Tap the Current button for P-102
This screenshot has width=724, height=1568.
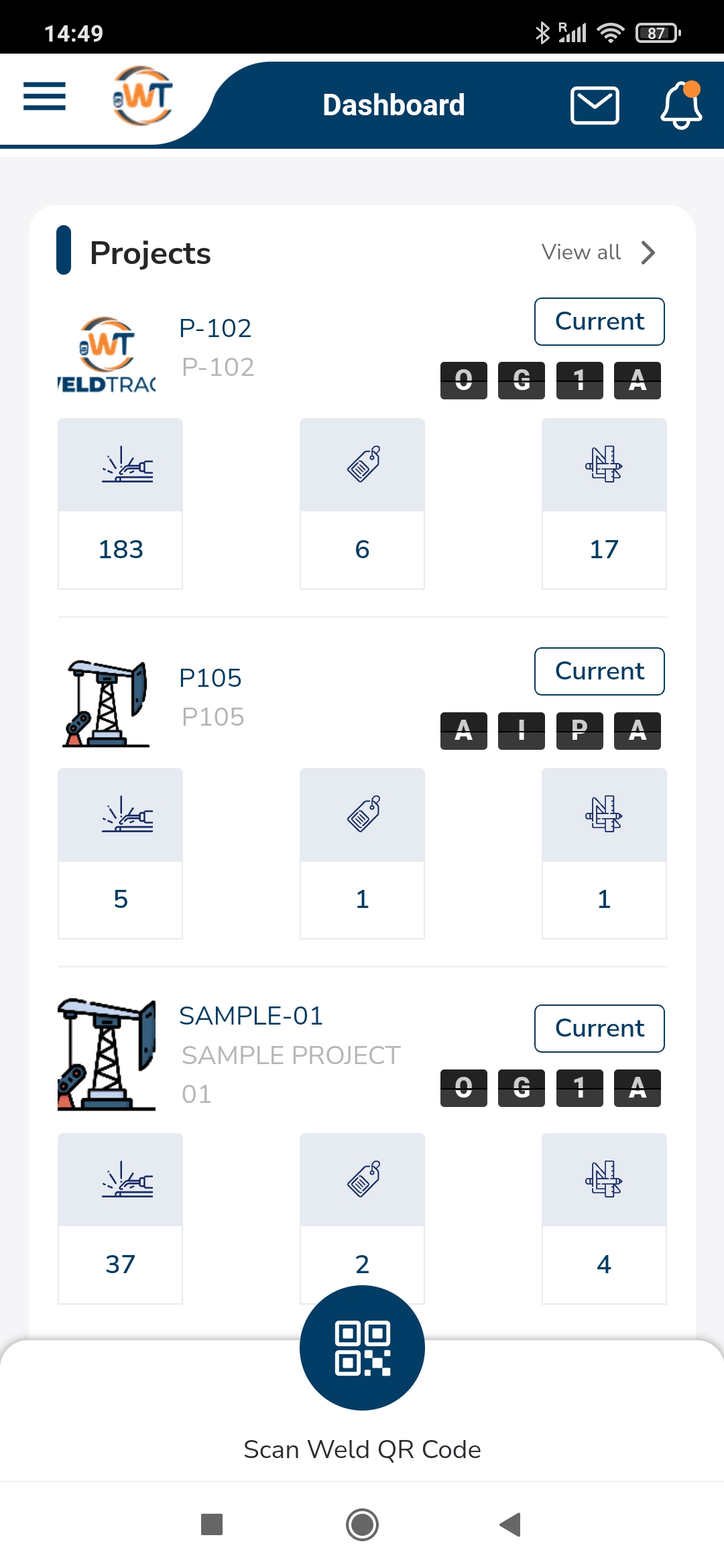point(599,322)
